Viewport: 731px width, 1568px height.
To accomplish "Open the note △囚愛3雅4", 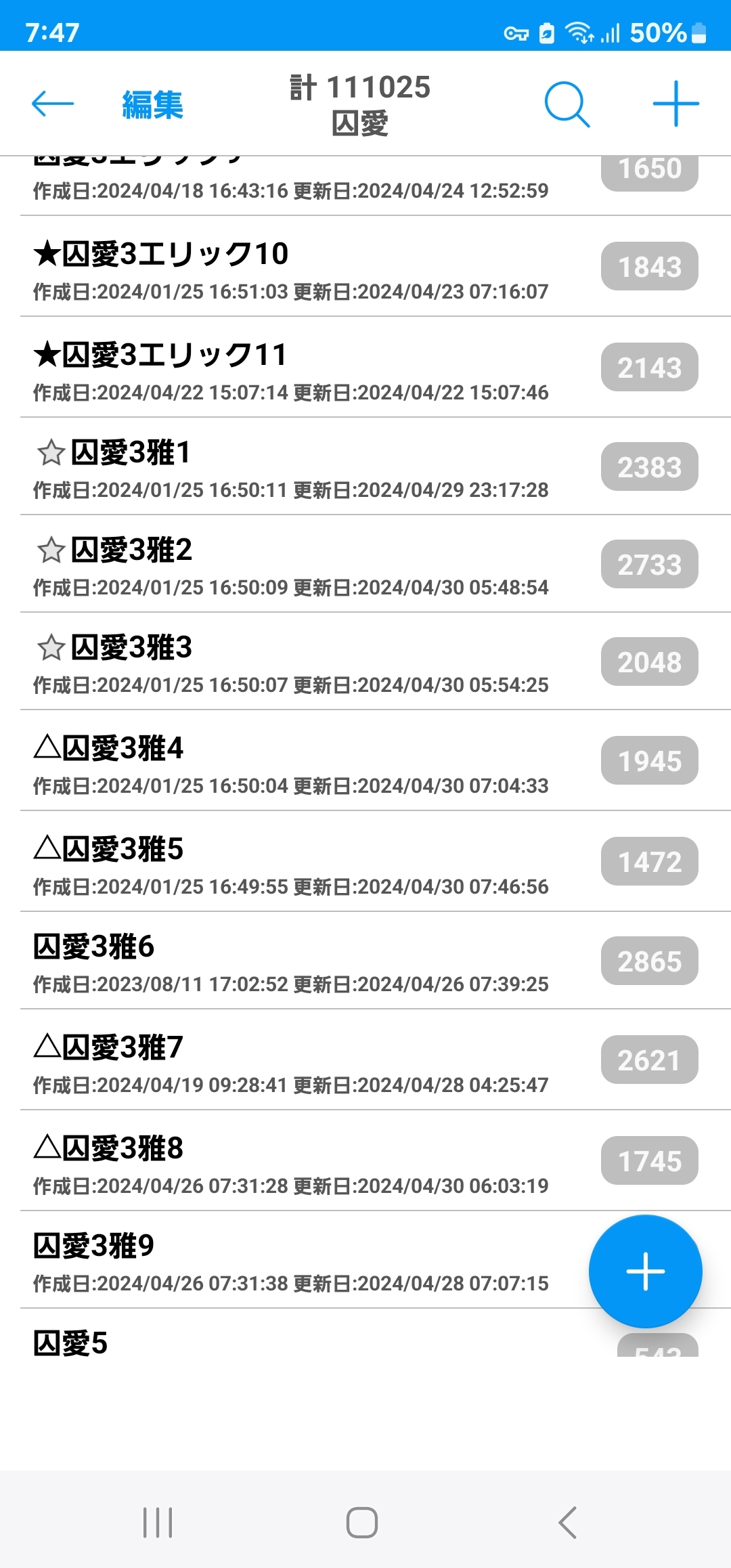I will click(291, 762).
